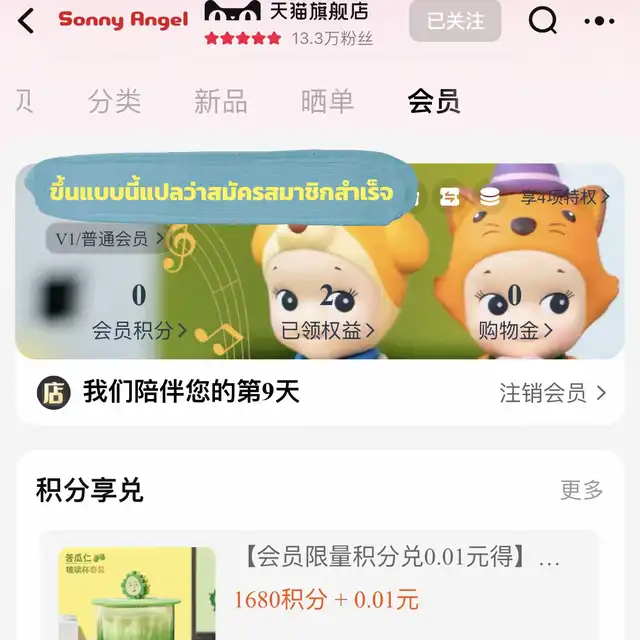
Task: Open the search magnifier icon
Action: [x=542, y=21]
